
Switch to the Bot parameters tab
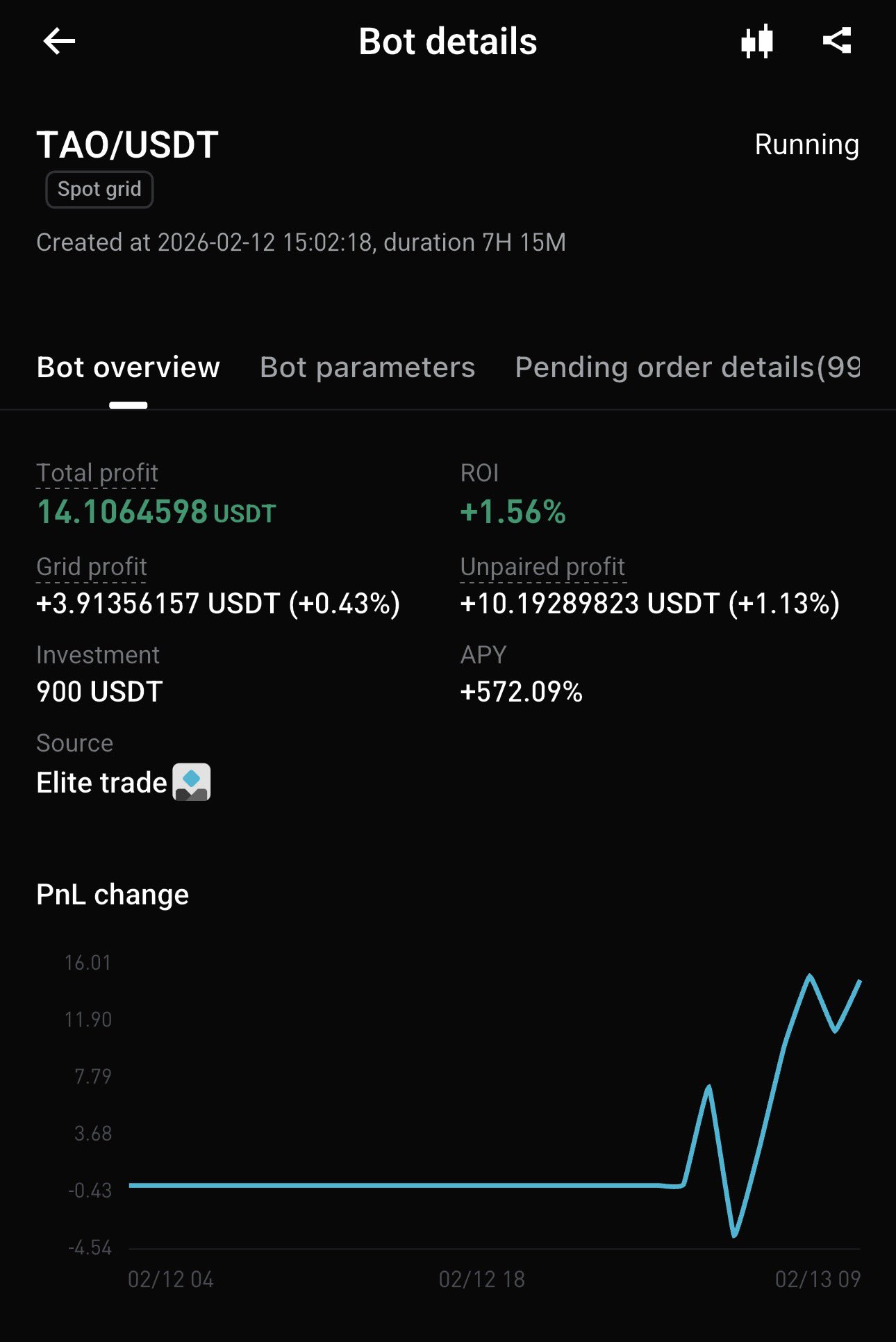click(367, 367)
